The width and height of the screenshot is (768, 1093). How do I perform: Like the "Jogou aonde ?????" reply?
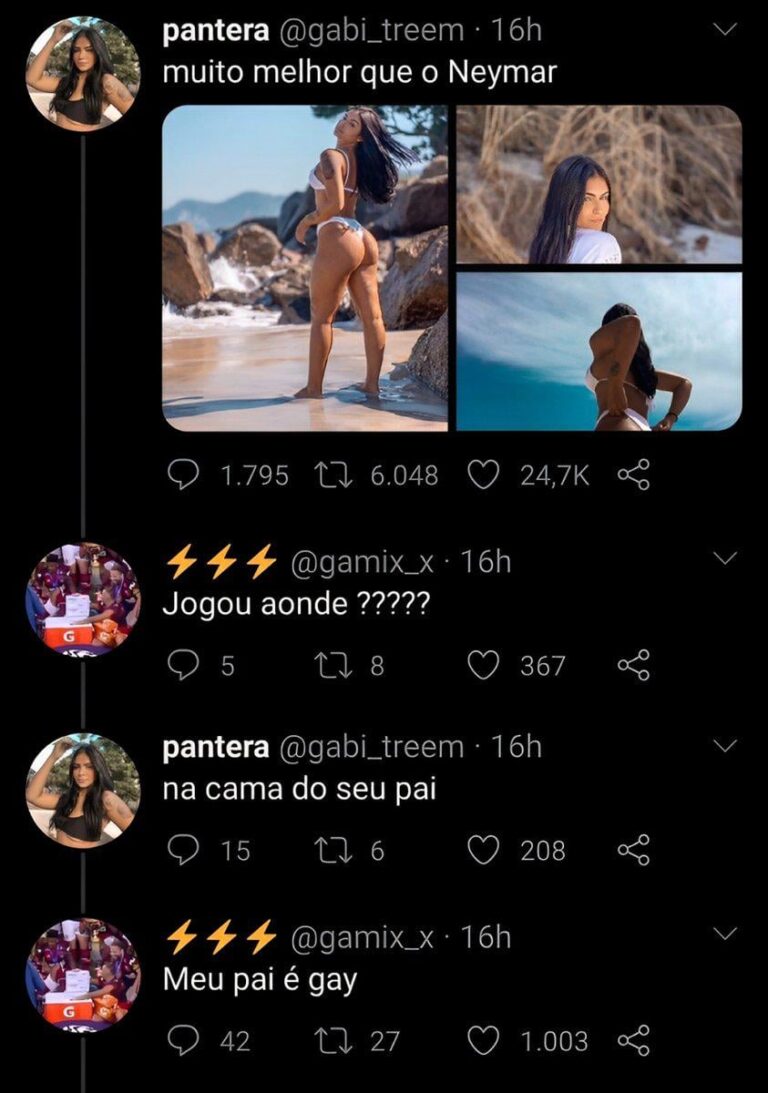[484, 665]
